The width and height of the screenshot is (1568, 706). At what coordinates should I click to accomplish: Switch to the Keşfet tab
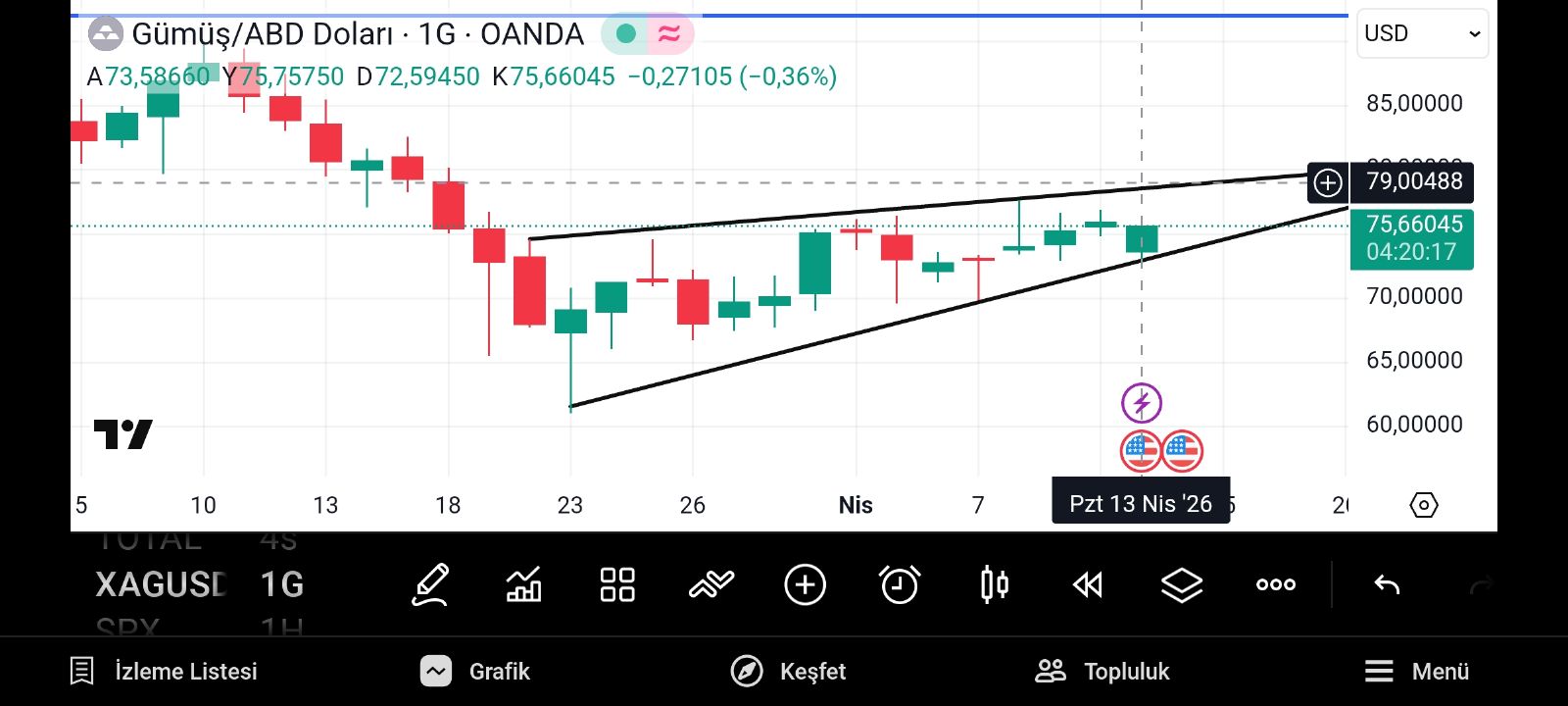pyautogui.click(x=789, y=672)
